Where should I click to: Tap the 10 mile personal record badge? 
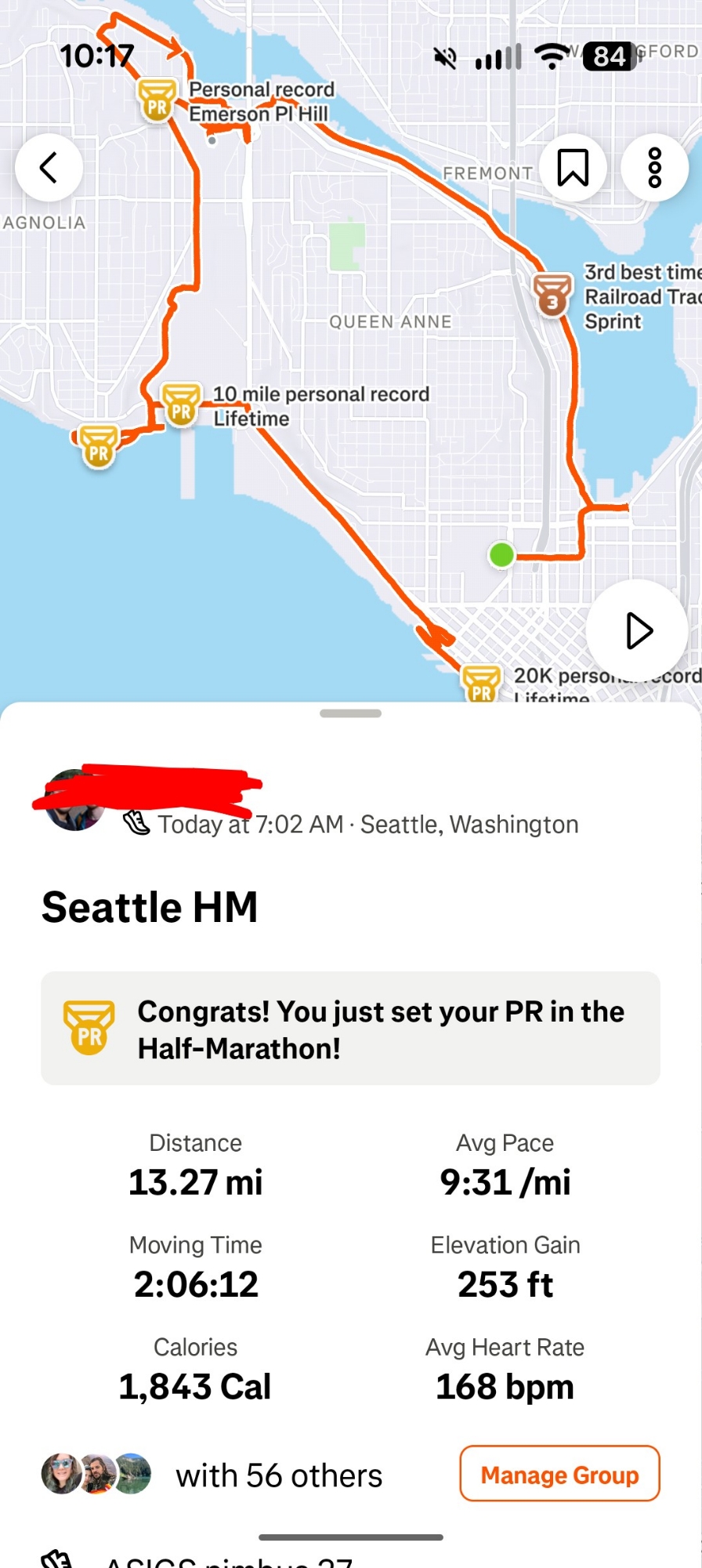point(181,405)
